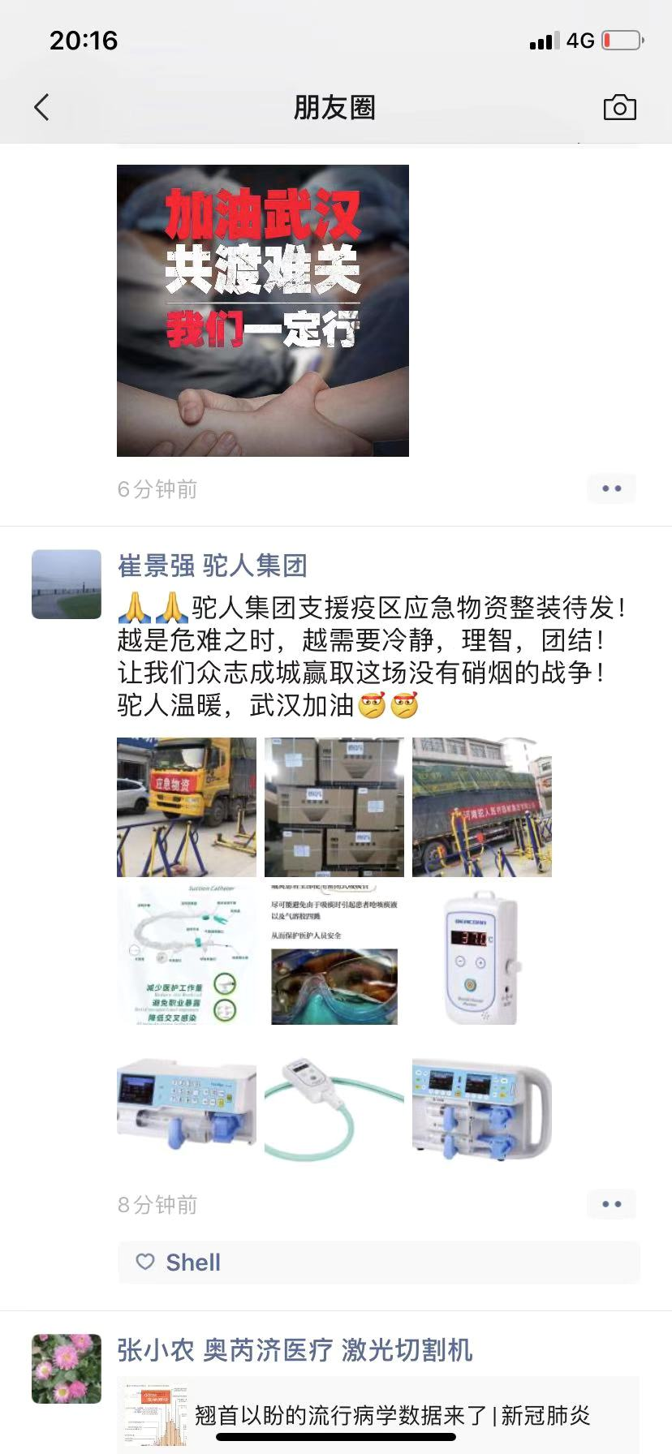The height and width of the screenshot is (1454, 672).
Task: Open 张小农's profile via flower avatar
Action: (66, 1368)
